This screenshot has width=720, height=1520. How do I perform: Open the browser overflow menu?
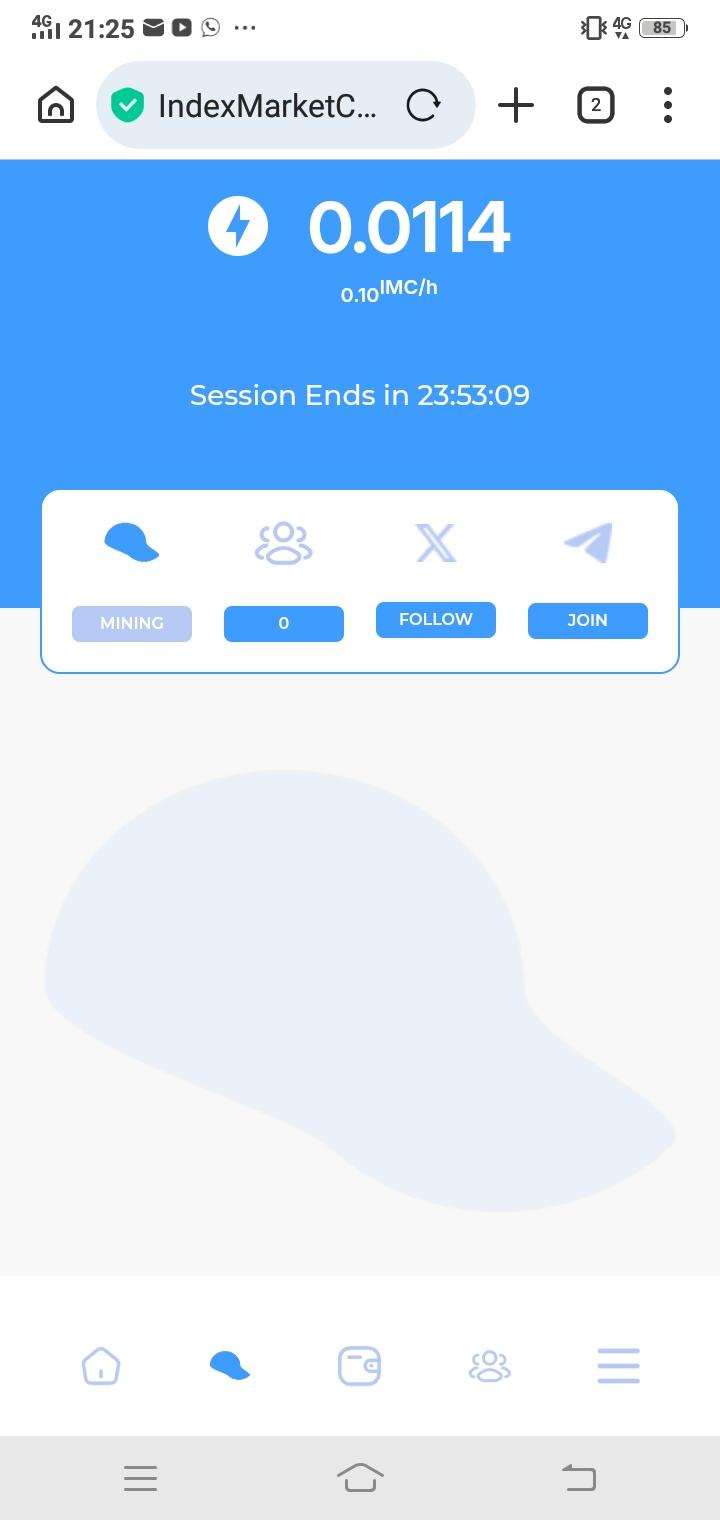(x=668, y=105)
